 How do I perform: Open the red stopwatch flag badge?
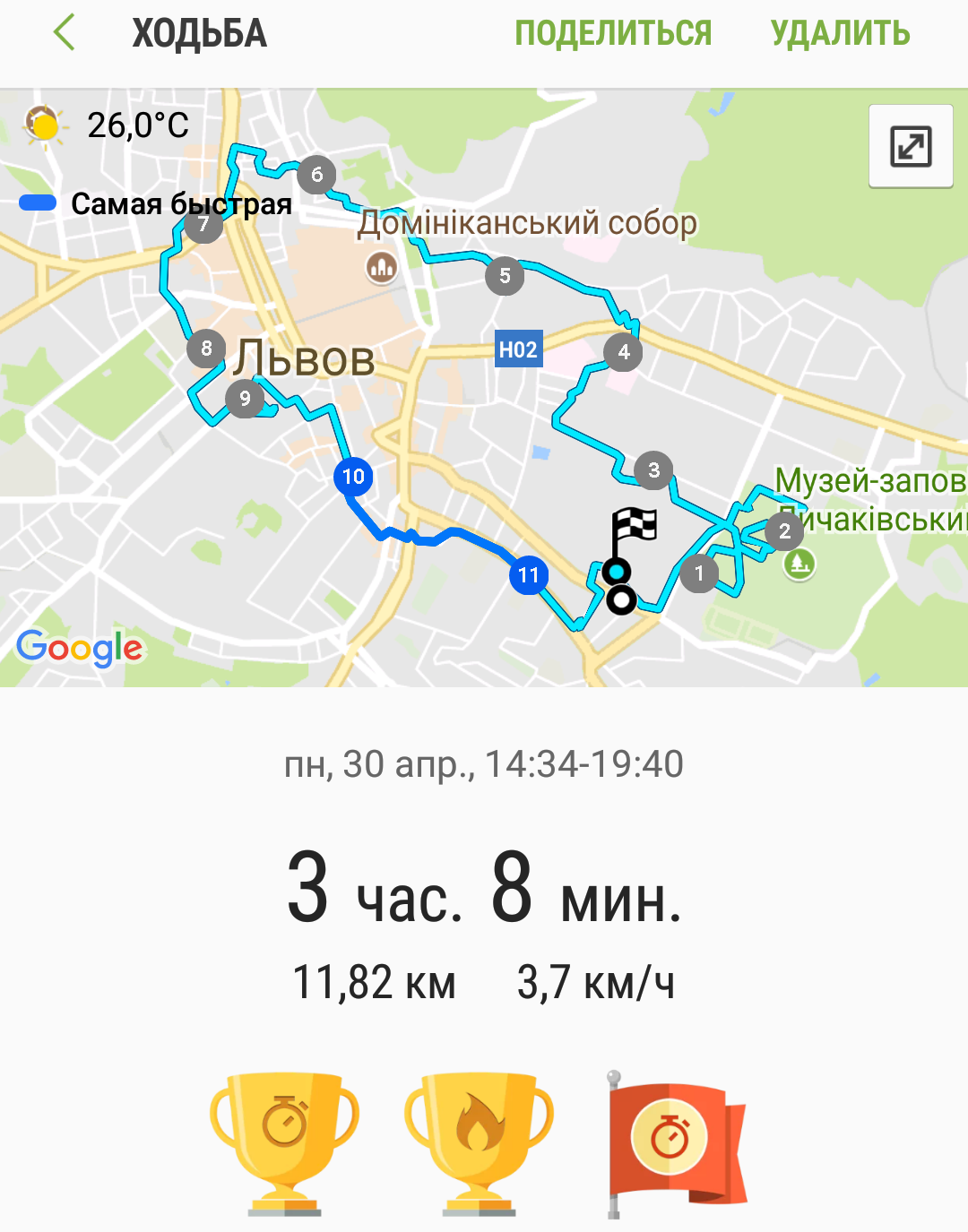[x=674, y=1142]
